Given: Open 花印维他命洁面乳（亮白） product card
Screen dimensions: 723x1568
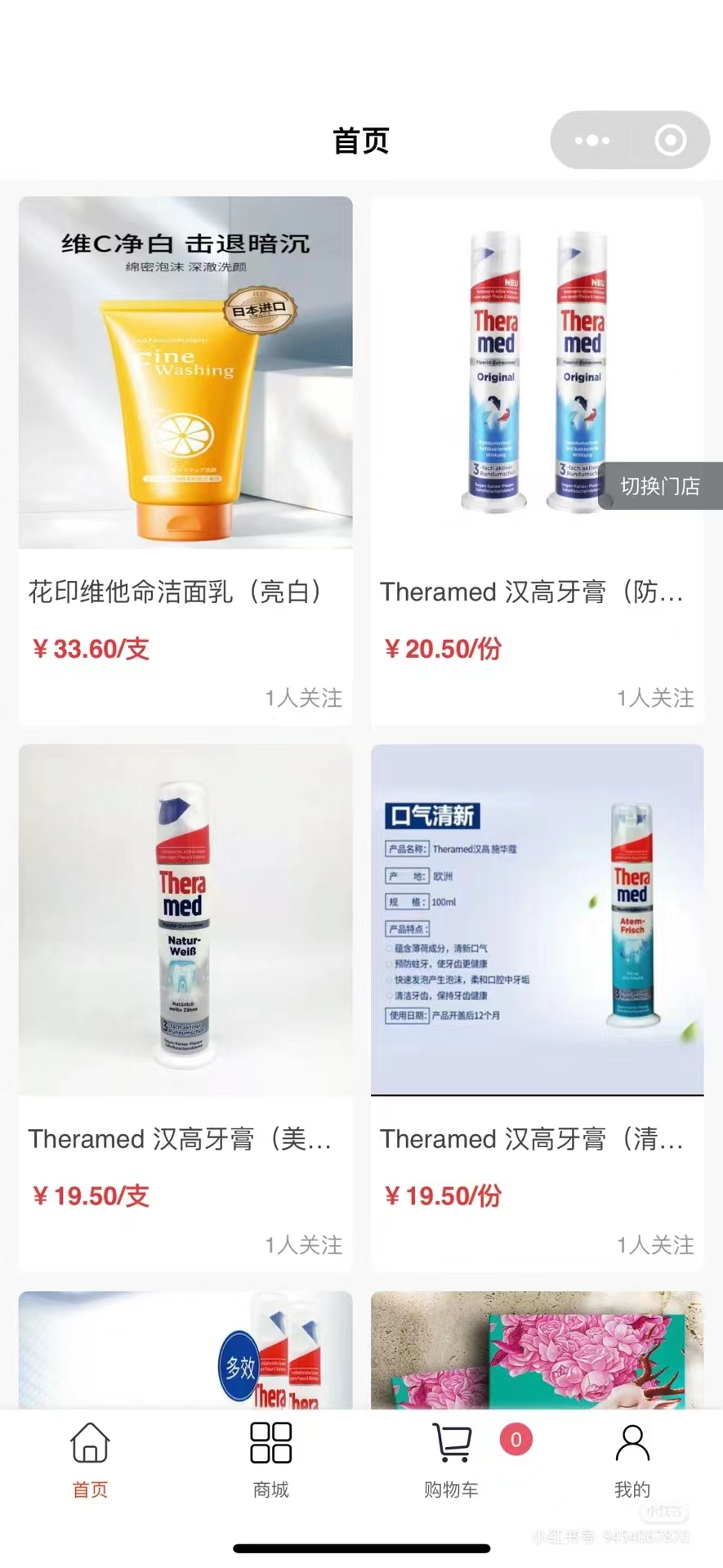Looking at the screenshot, I should pyautogui.click(x=185, y=458).
